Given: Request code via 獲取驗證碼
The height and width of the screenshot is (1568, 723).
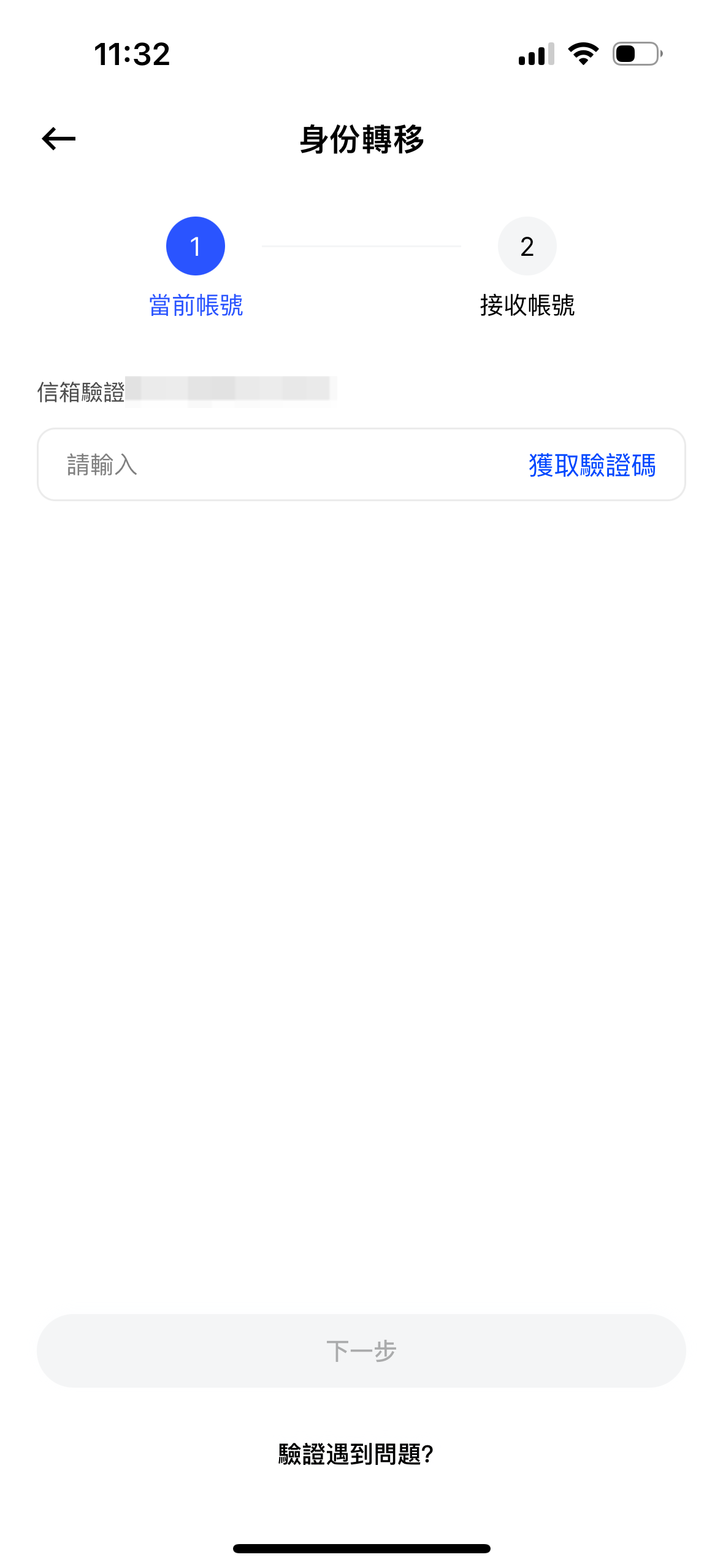Looking at the screenshot, I should click(592, 465).
